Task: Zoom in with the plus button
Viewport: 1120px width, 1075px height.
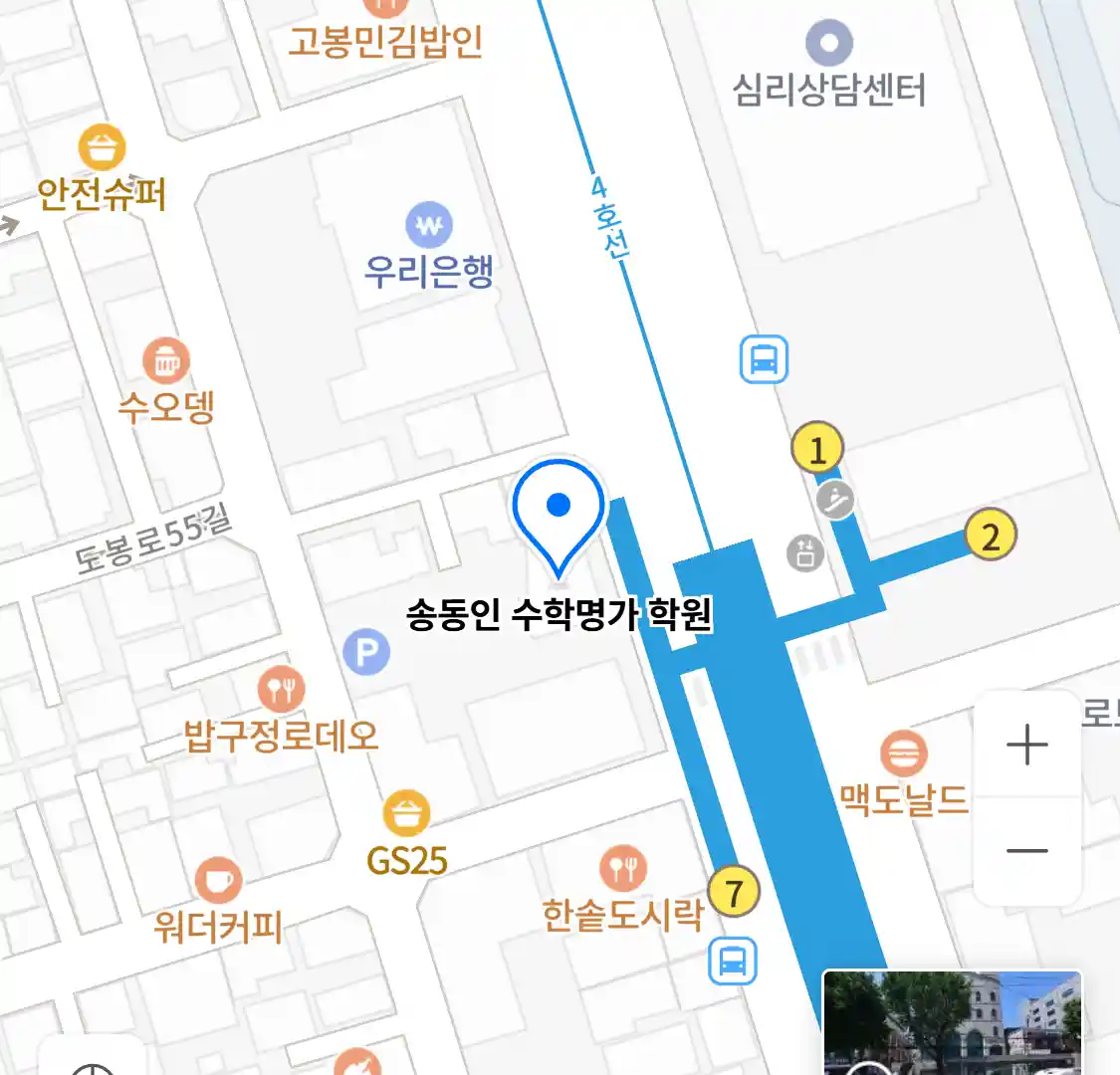Action: click(x=1026, y=745)
